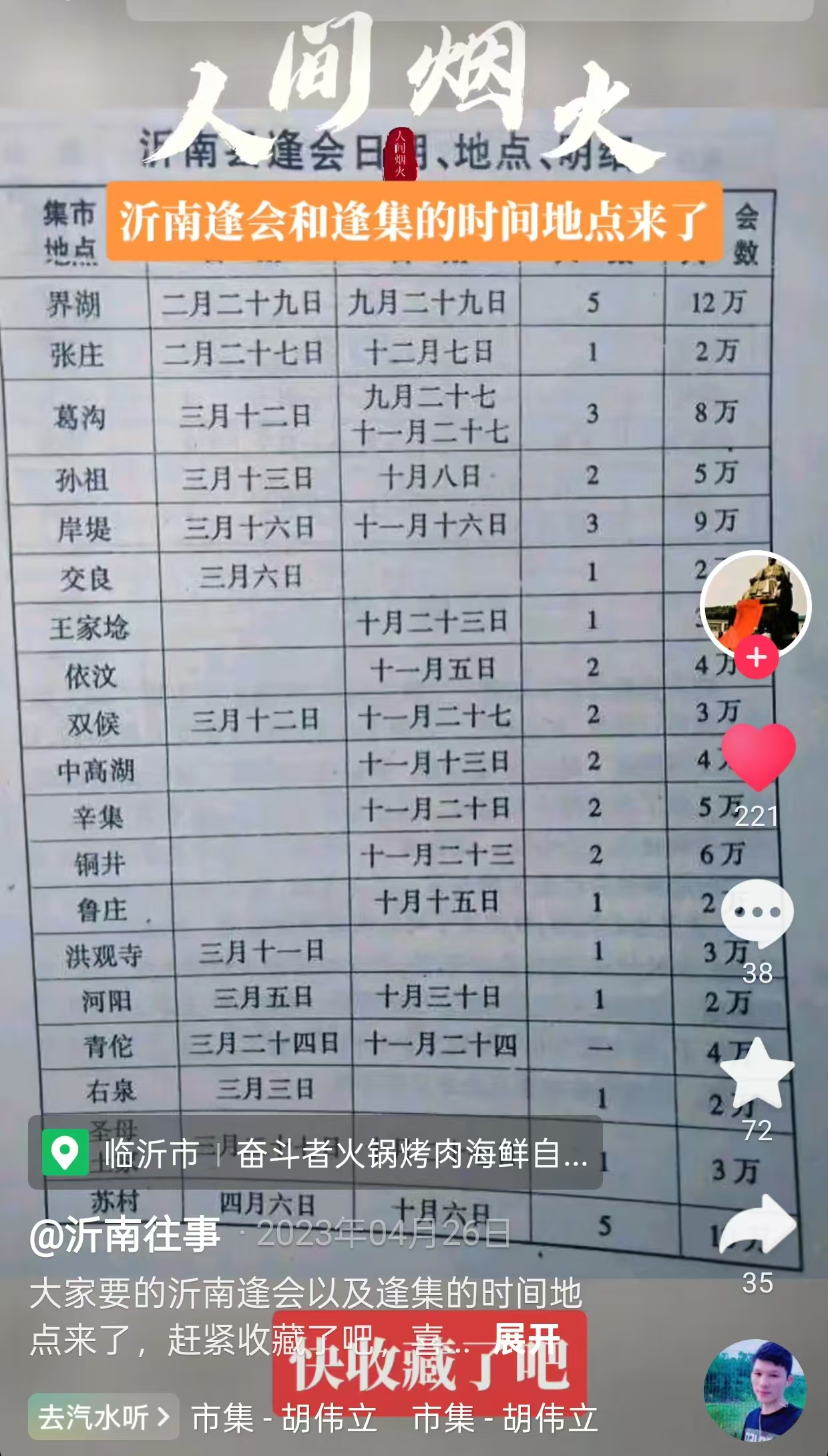
Task: Share this video with the arrow
Action: (x=758, y=1225)
